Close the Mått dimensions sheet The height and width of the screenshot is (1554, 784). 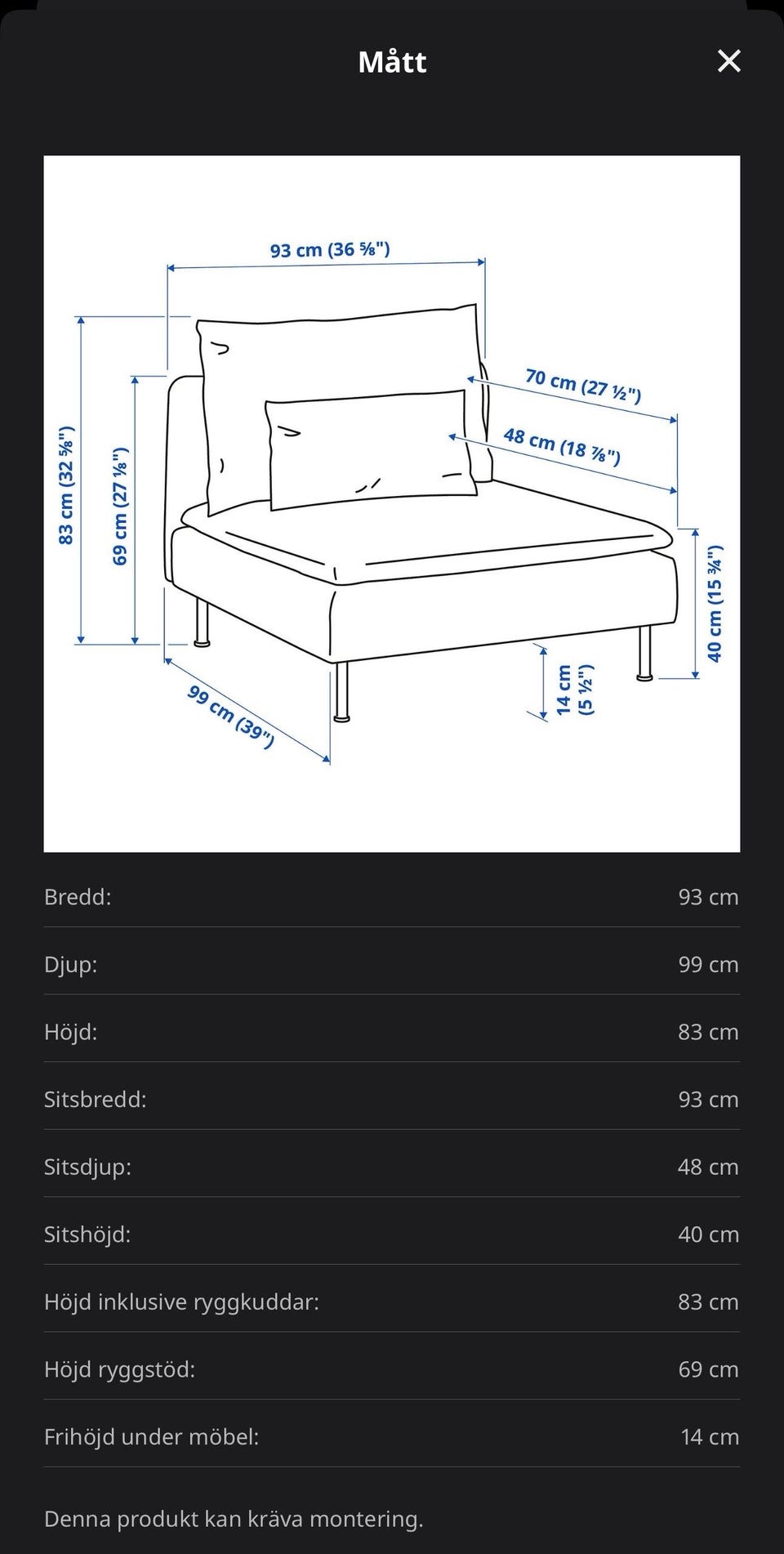[728, 61]
